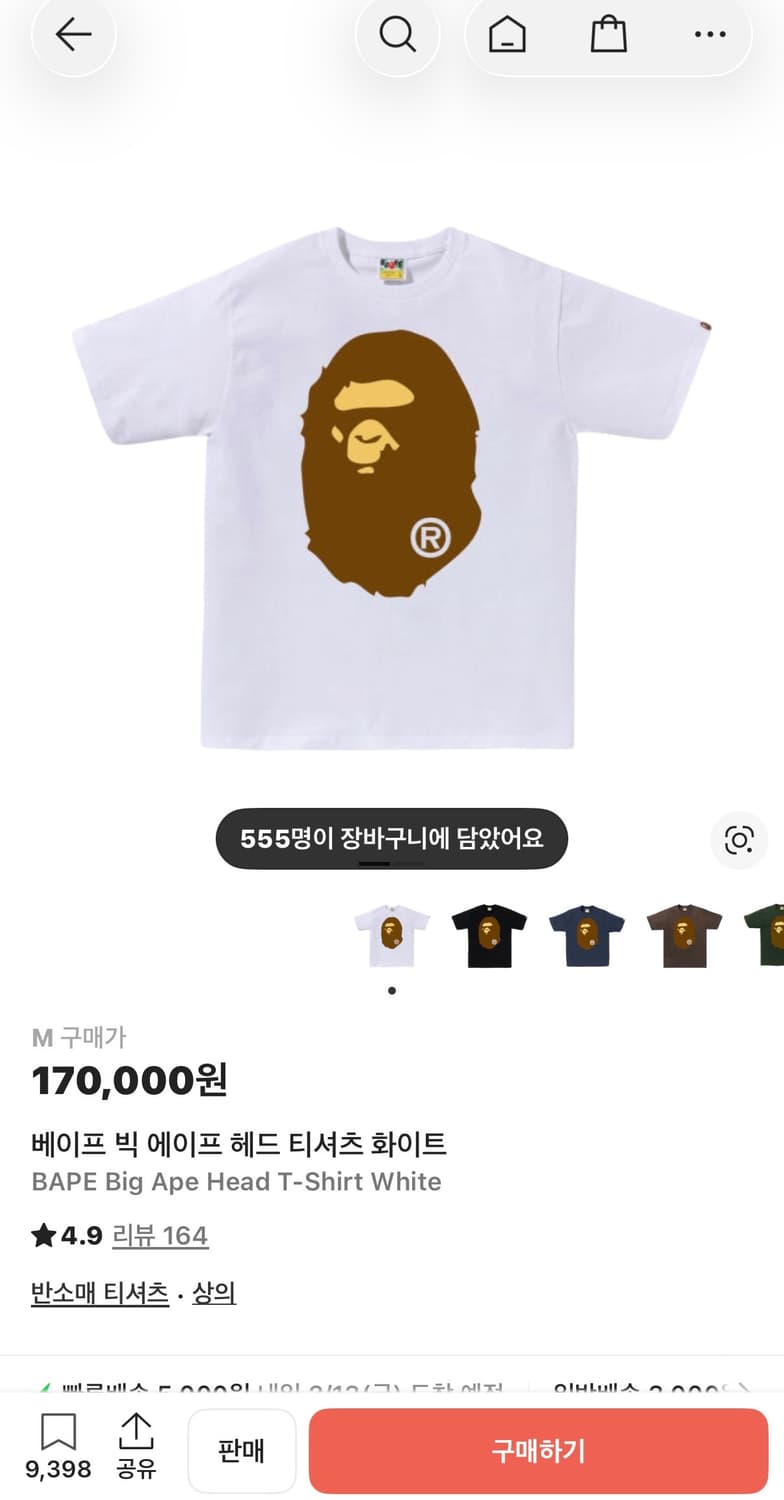This screenshot has height=1500, width=784.
Task: Tap the carousel page indicator dot
Action: [x=392, y=990]
